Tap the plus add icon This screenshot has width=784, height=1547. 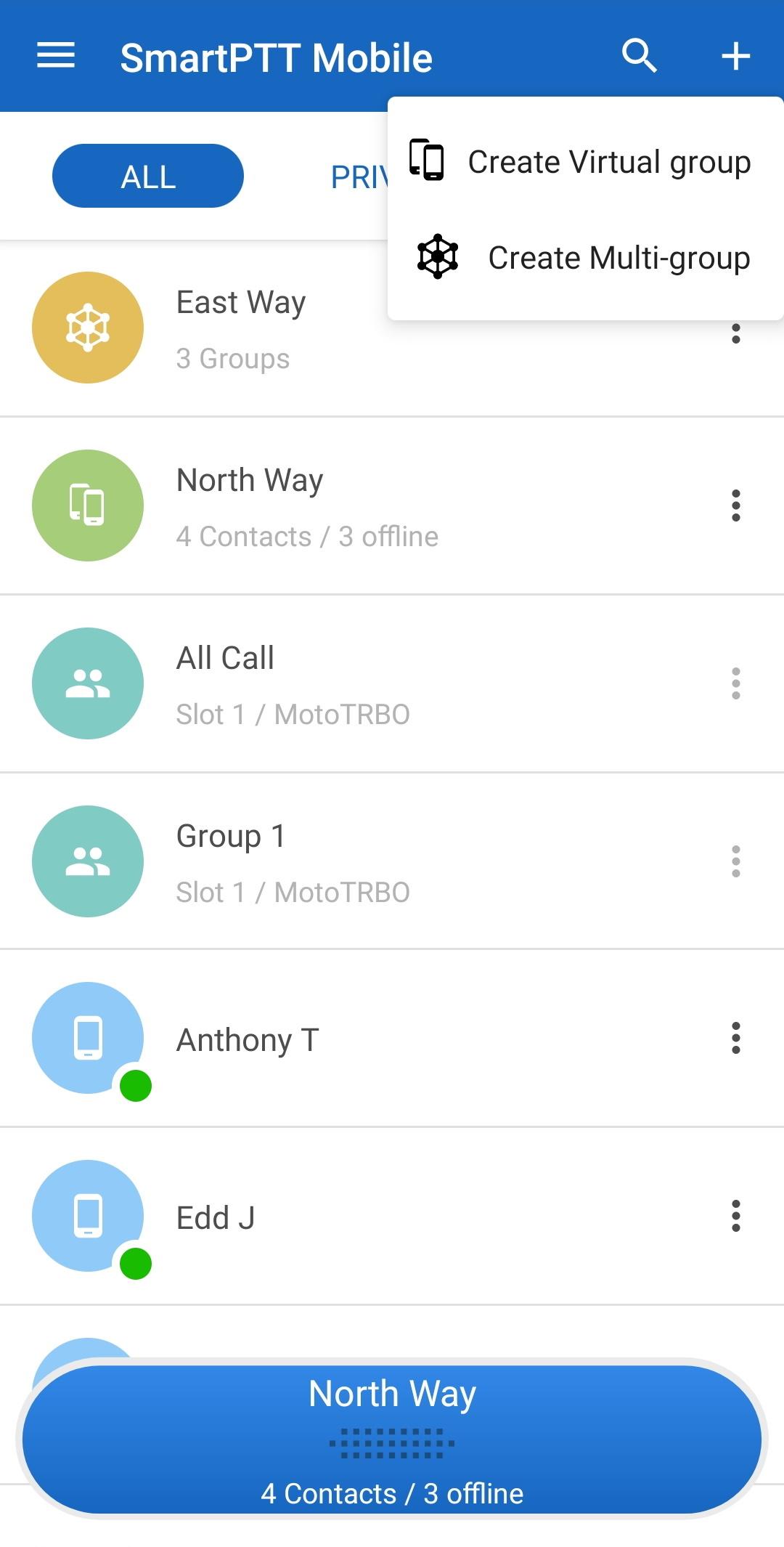point(735,56)
